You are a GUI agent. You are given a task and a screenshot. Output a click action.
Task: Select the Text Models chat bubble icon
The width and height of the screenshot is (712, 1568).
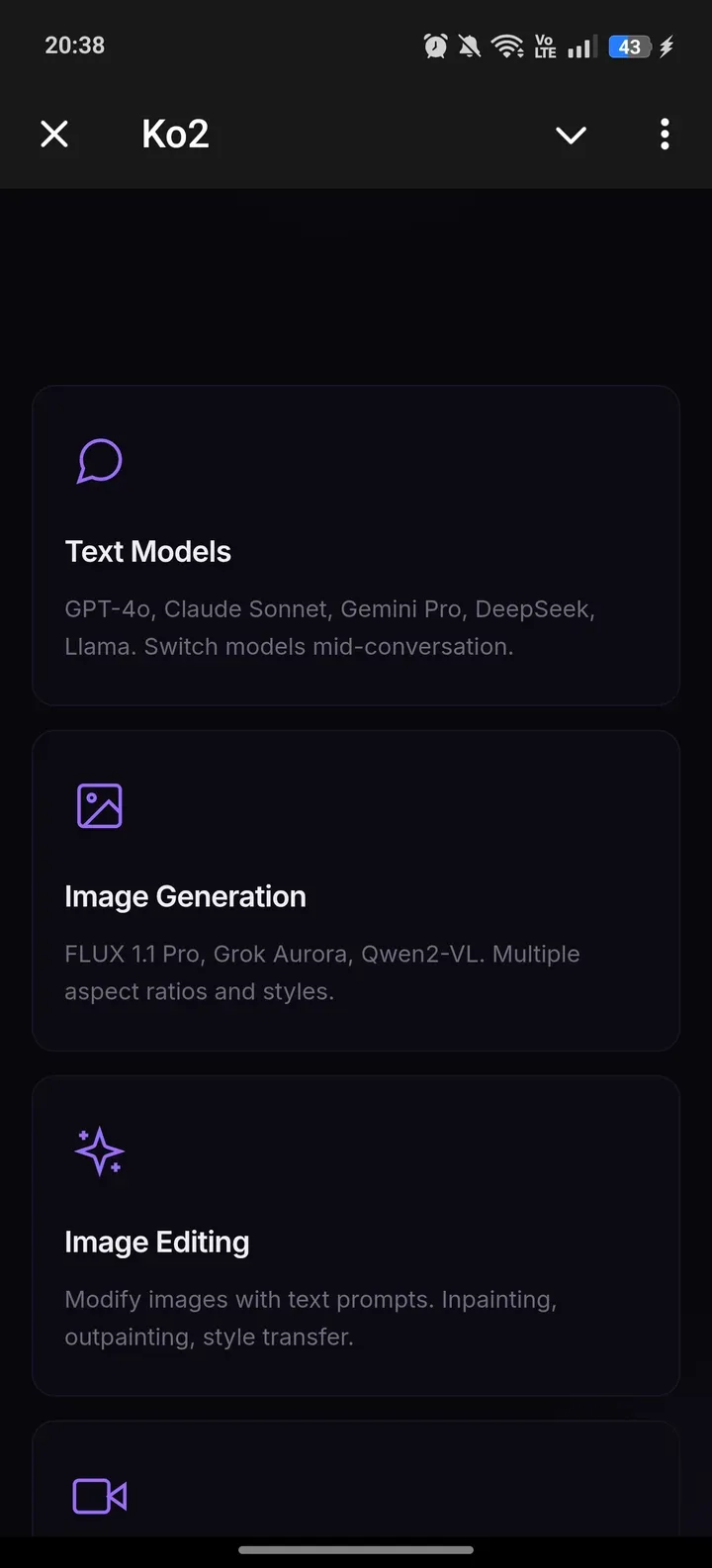[98, 459]
